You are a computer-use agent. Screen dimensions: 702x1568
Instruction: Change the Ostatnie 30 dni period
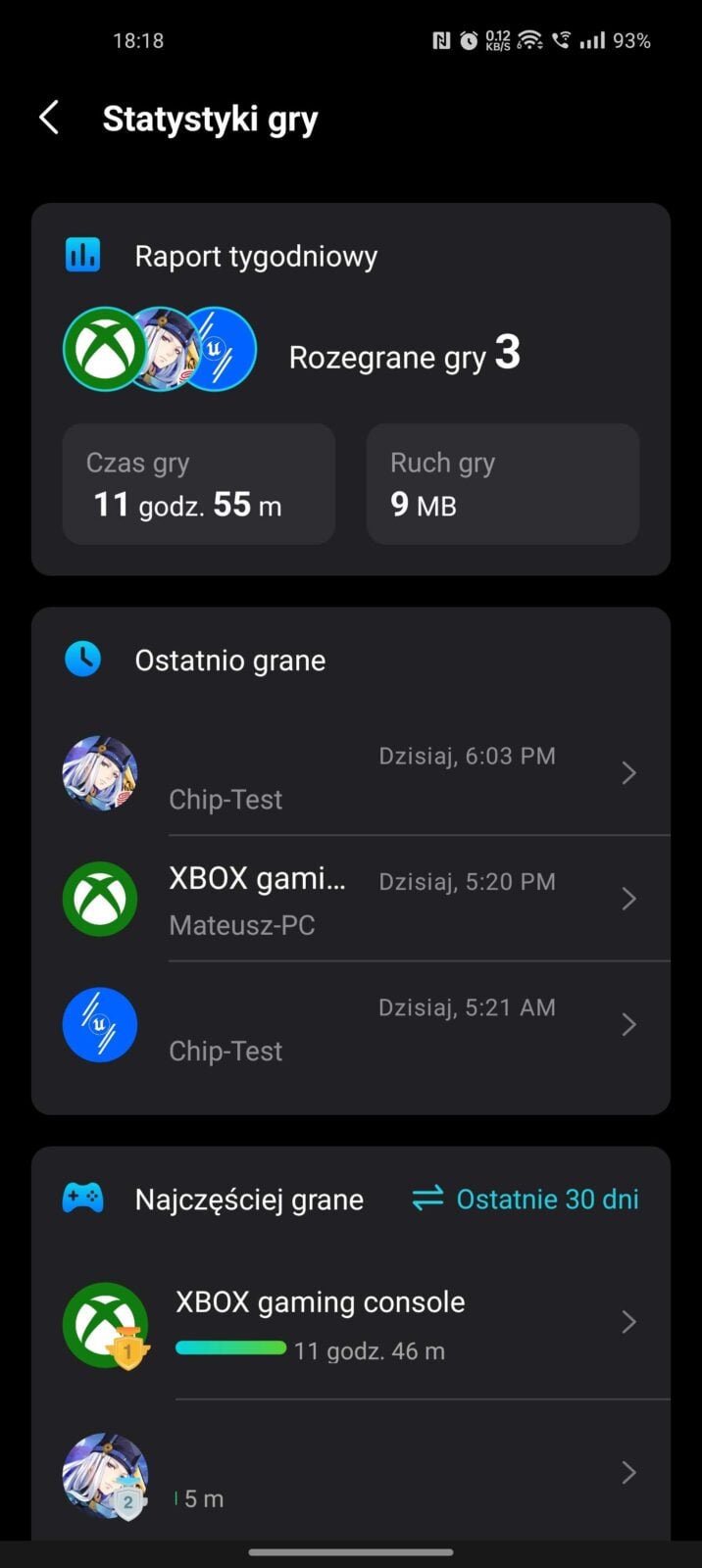pyautogui.click(x=526, y=1200)
